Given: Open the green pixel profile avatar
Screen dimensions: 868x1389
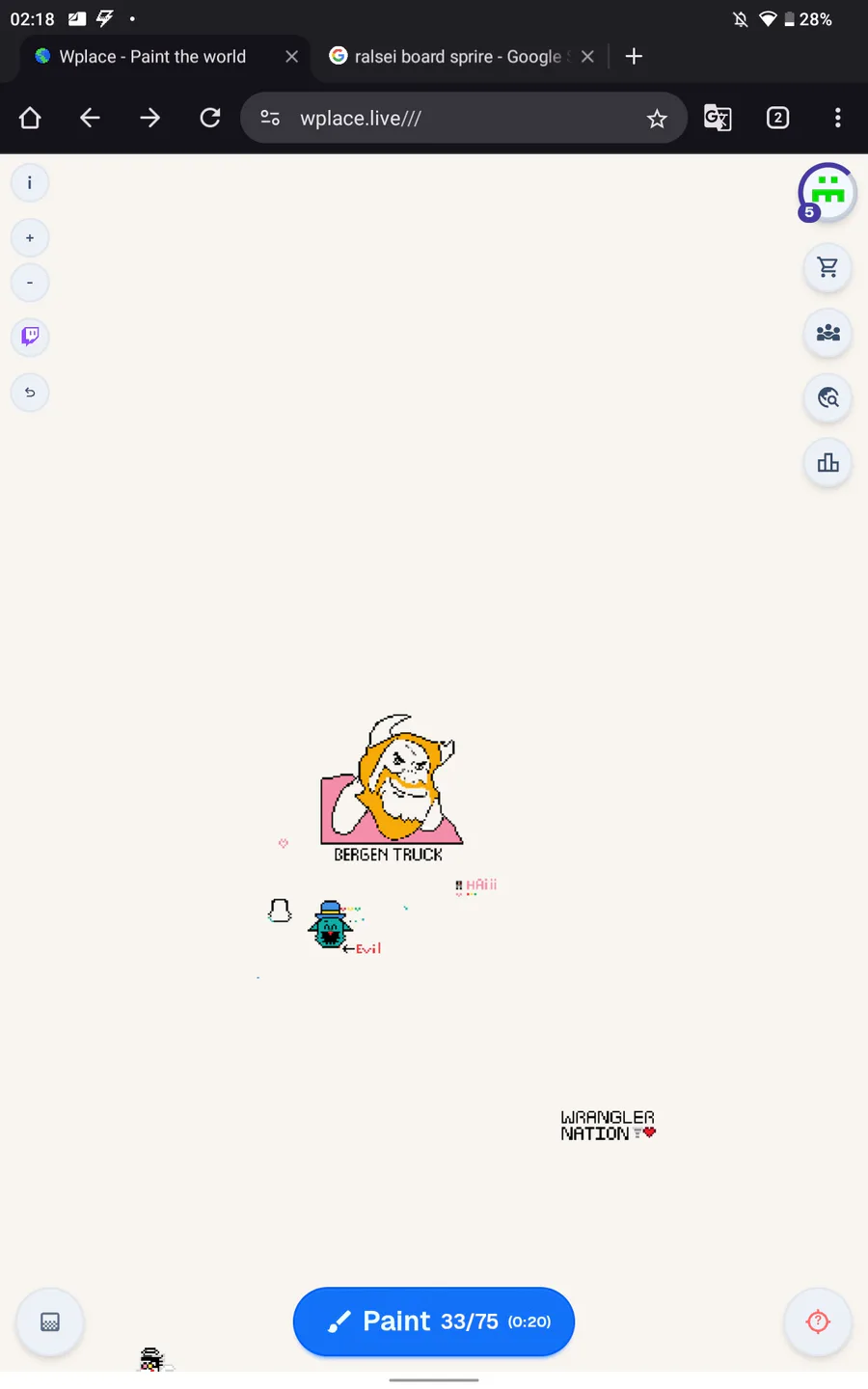Looking at the screenshot, I should click(x=827, y=192).
